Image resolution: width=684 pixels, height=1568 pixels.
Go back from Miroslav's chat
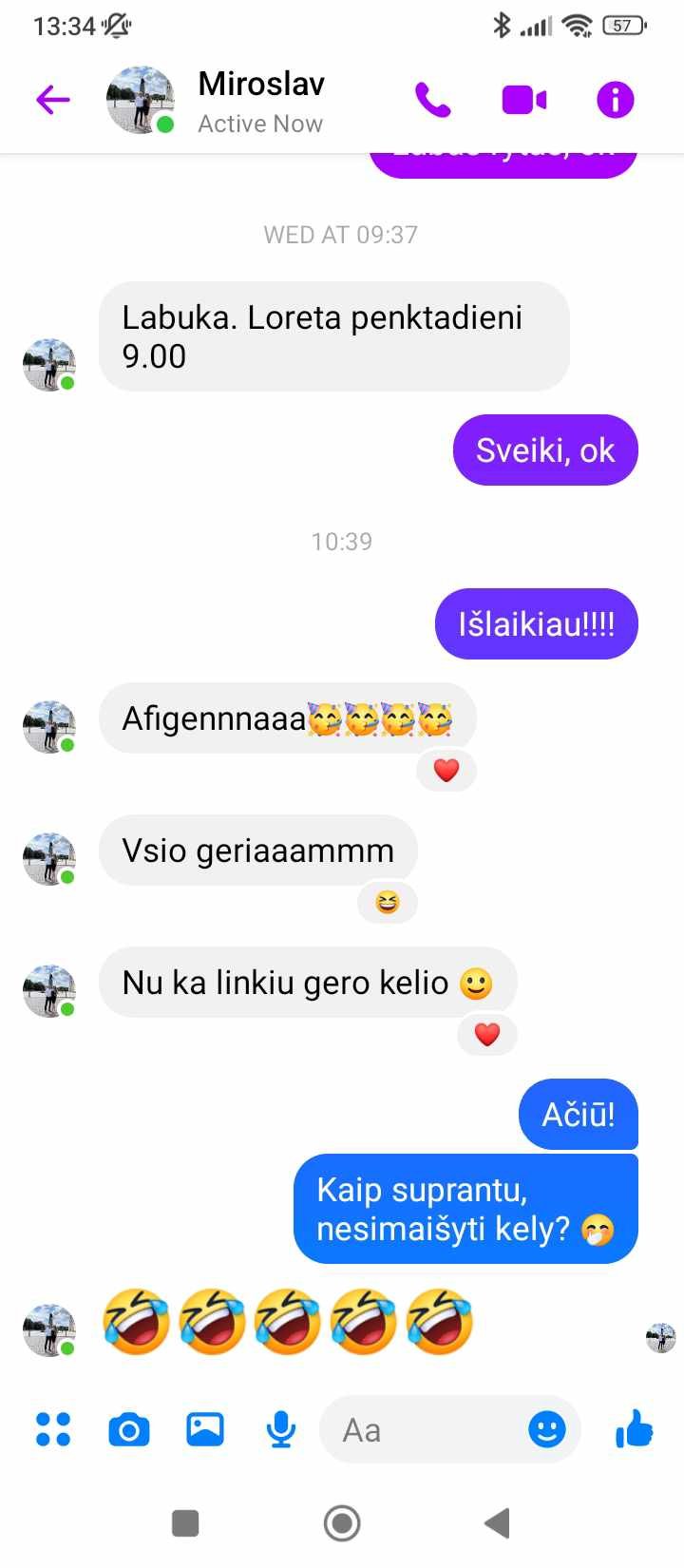point(53,99)
